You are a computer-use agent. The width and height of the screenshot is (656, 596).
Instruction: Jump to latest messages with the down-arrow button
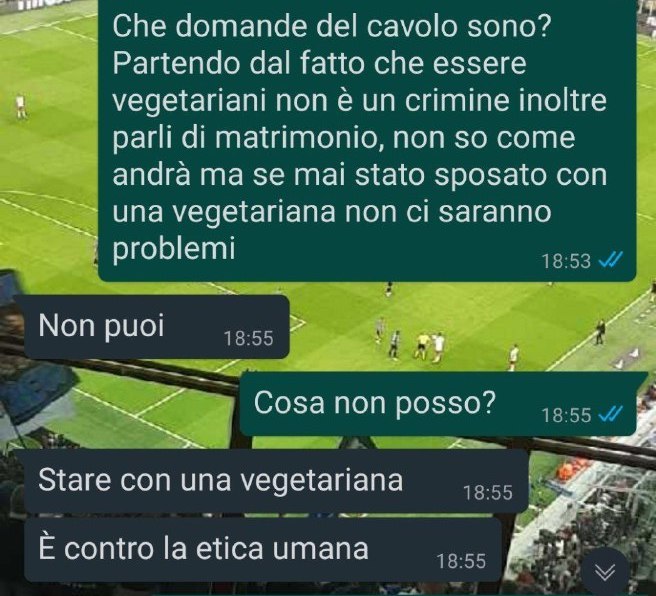[x=605, y=572]
